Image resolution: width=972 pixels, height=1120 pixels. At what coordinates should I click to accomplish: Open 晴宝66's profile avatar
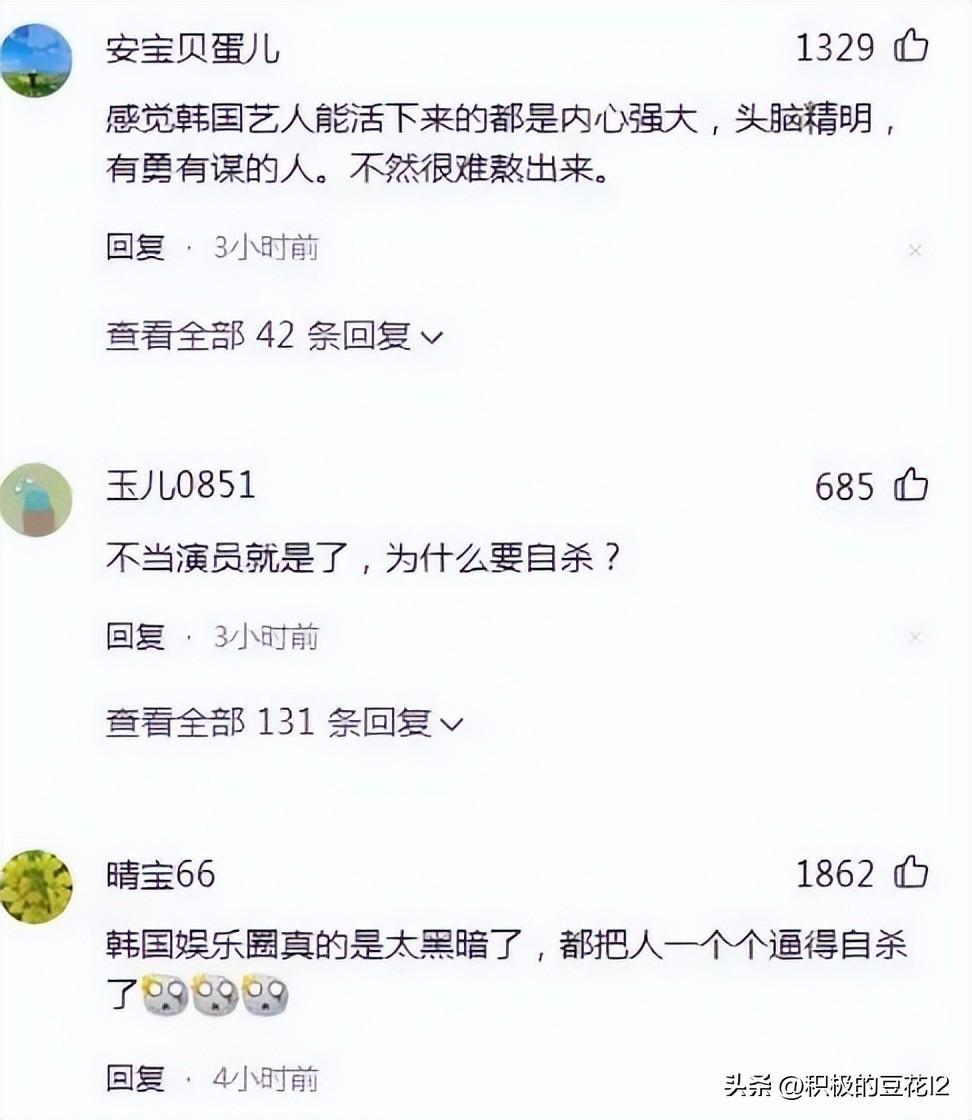(x=36, y=887)
